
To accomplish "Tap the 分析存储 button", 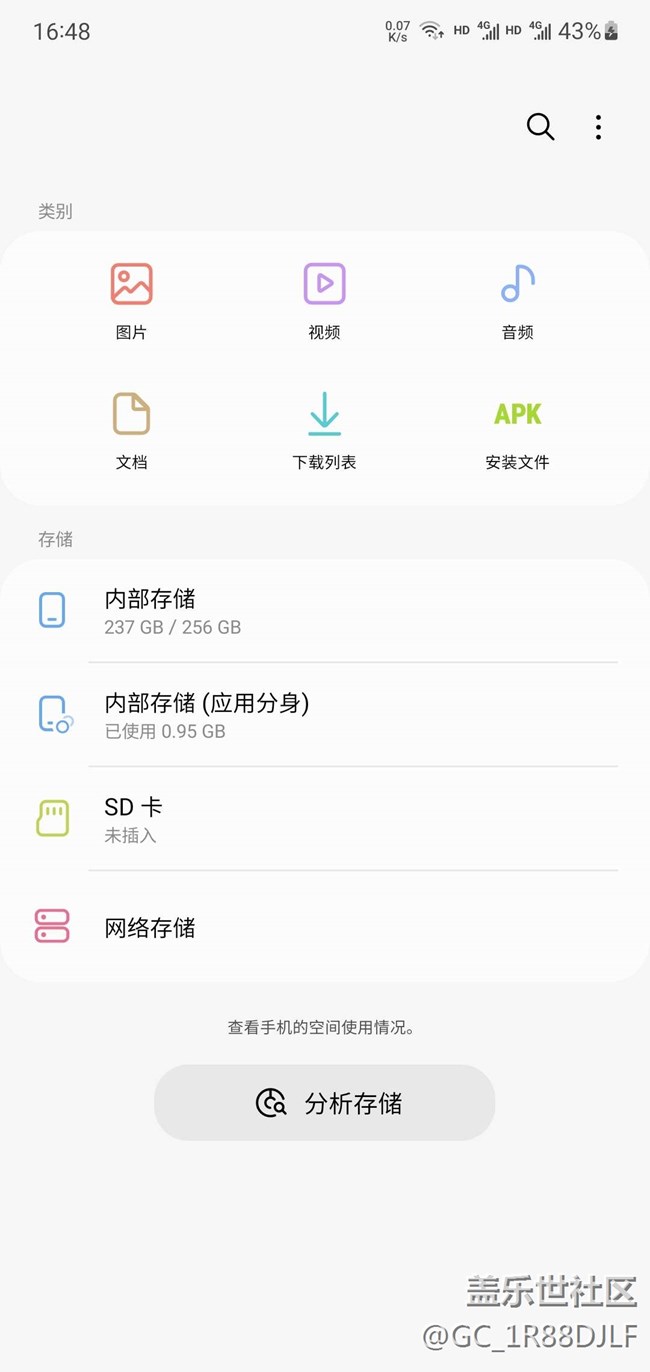I will point(324,1102).
